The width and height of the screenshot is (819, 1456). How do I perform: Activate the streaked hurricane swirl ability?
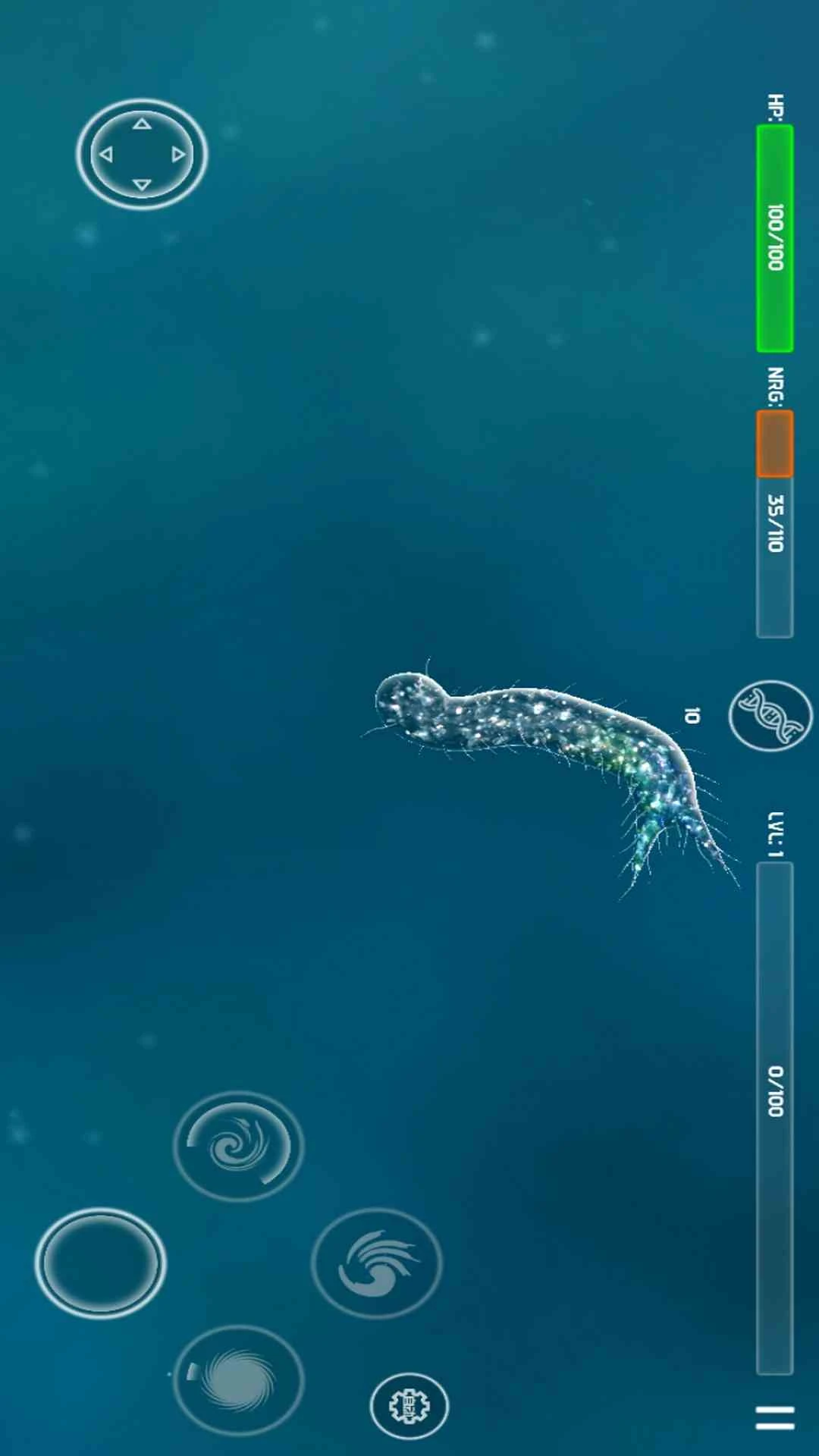pyautogui.click(x=376, y=1263)
